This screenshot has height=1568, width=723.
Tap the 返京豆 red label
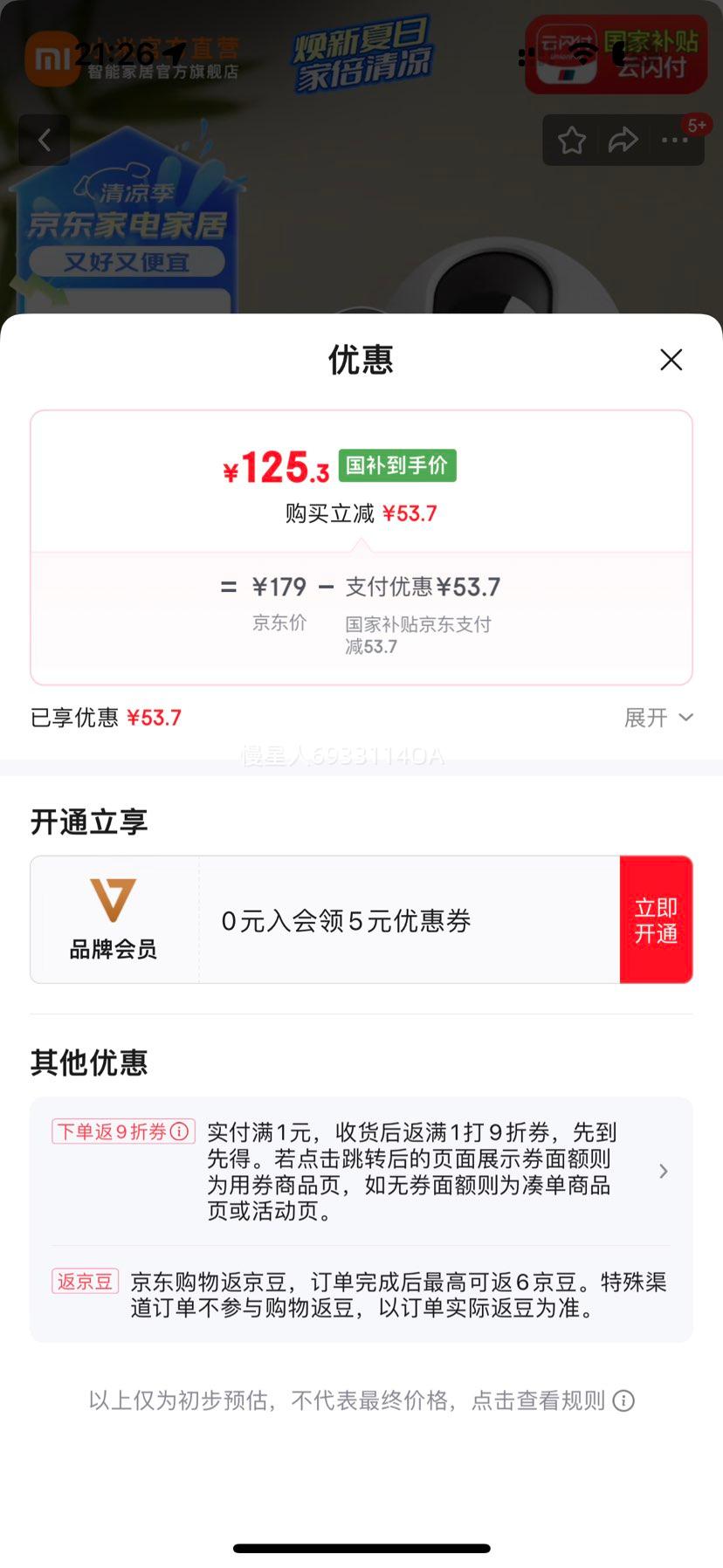pos(84,1282)
